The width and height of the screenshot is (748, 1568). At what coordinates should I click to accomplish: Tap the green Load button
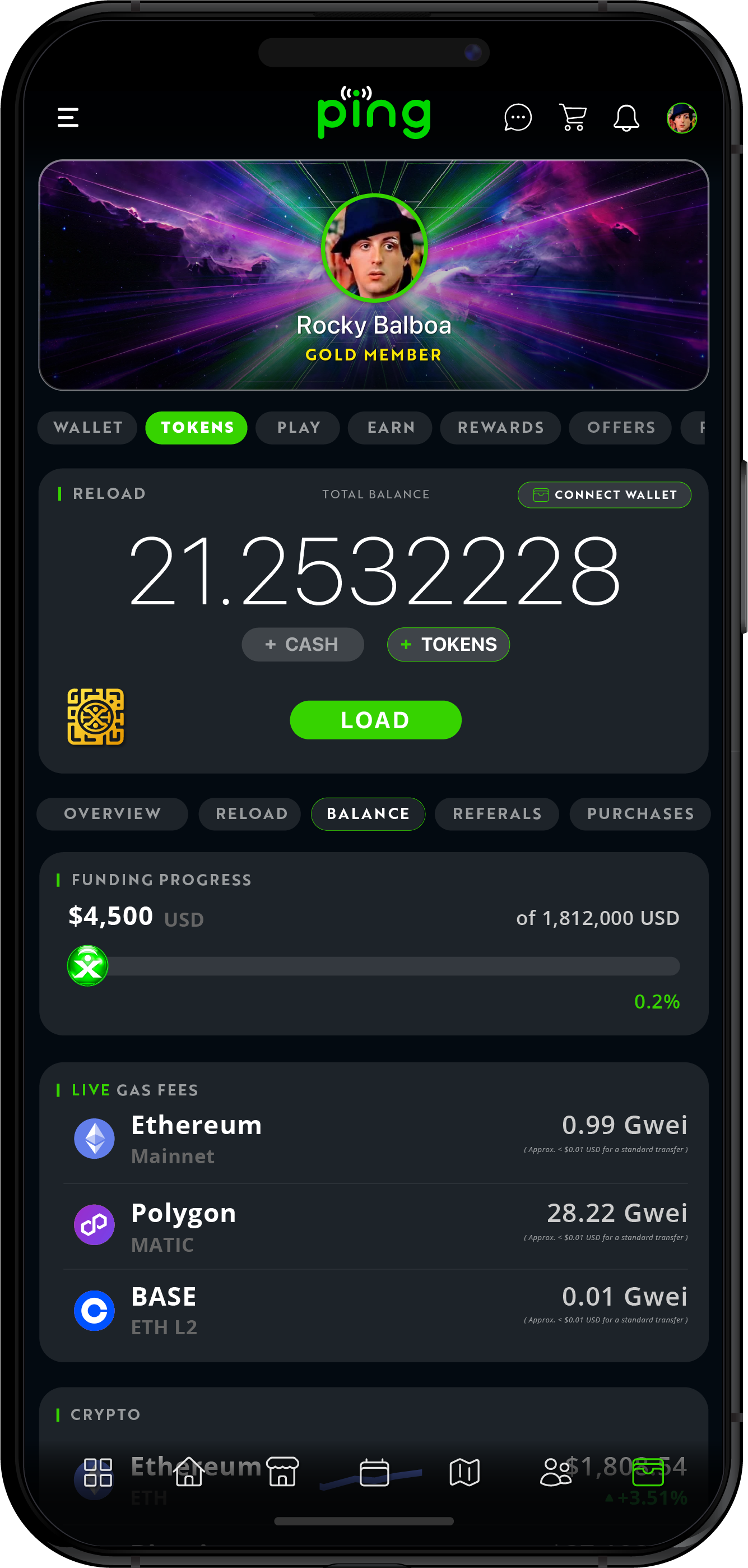pyautogui.click(x=375, y=720)
